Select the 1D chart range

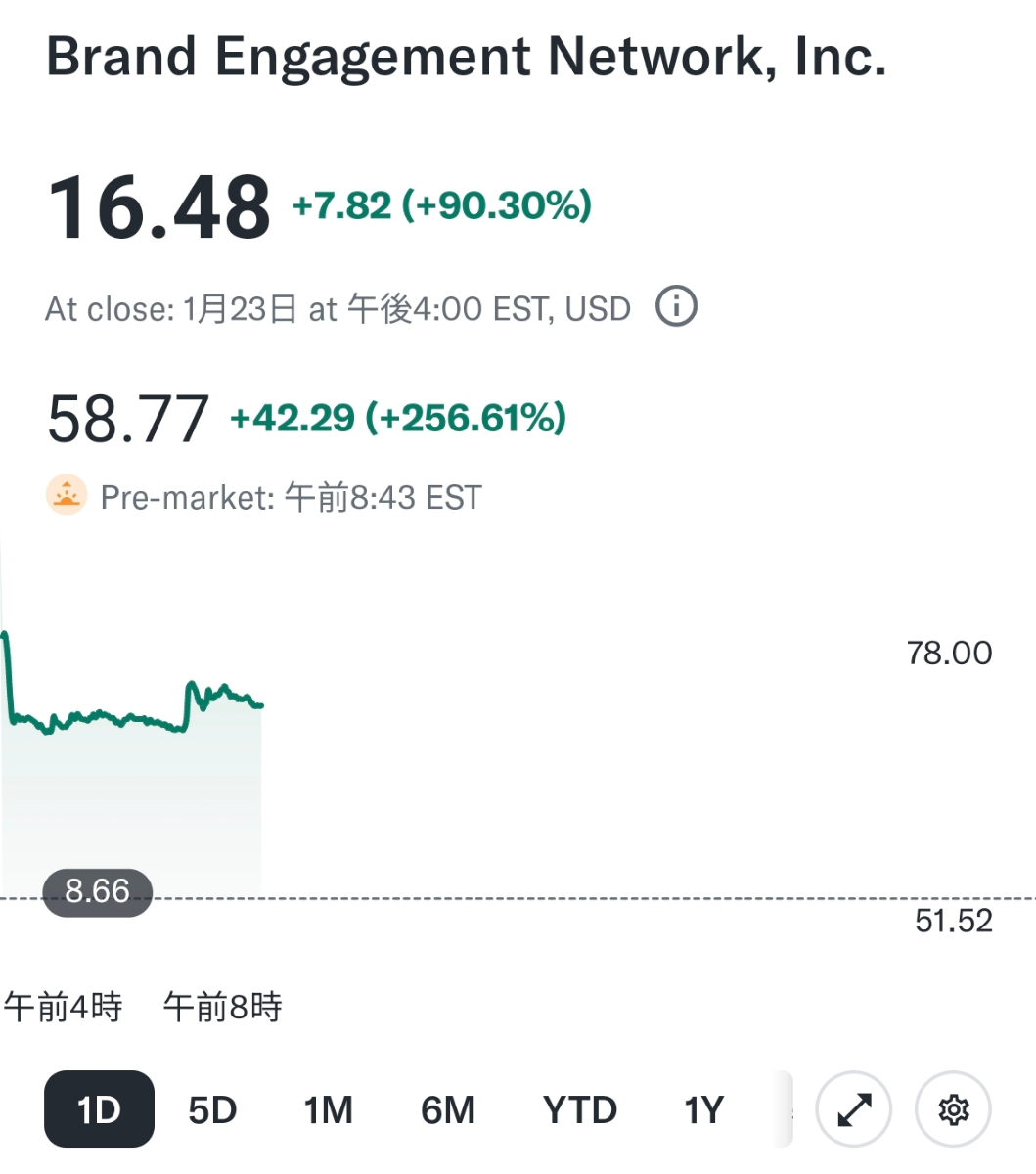(x=99, y=1109)
